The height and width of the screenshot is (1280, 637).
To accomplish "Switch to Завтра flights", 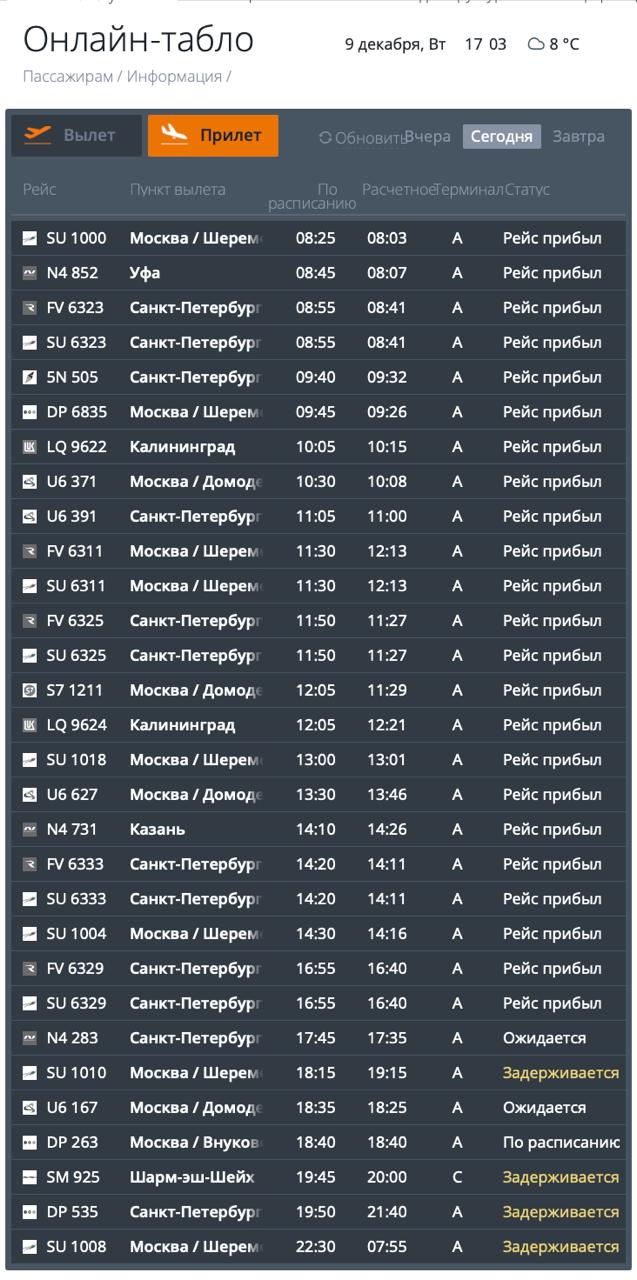I will tap(578, 137).
